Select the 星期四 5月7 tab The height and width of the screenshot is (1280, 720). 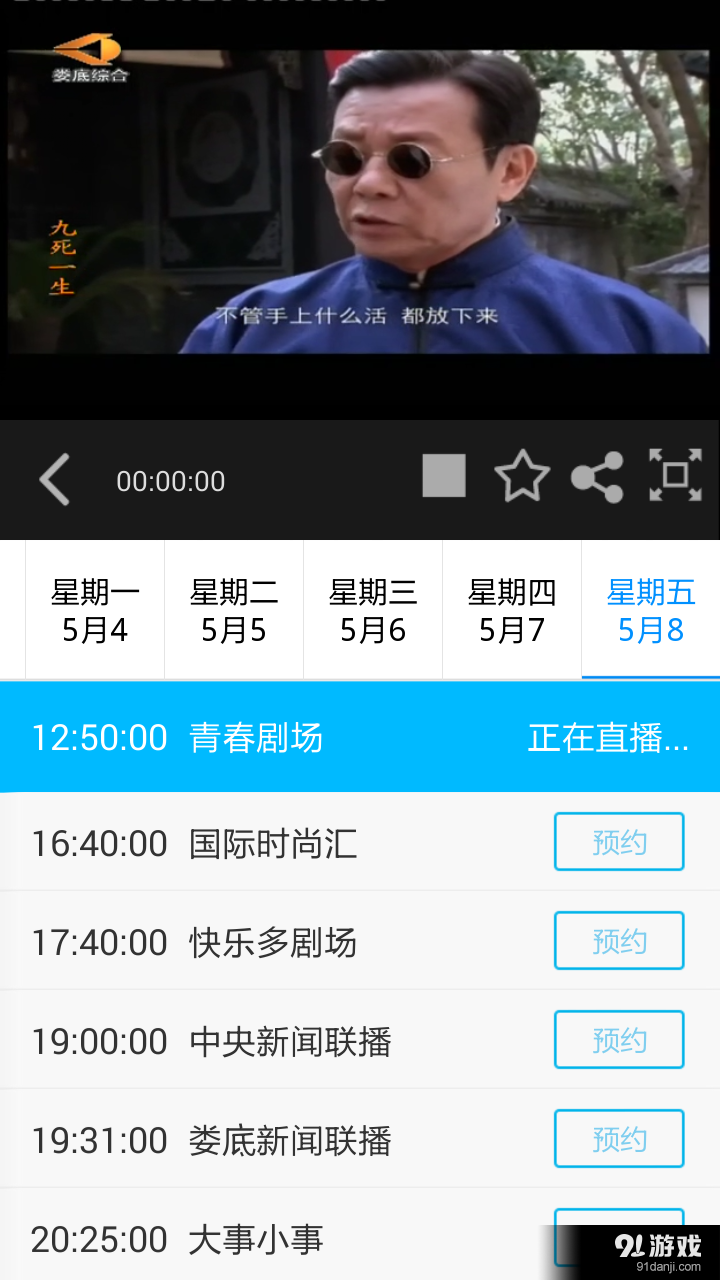click(x=511, y=608)
